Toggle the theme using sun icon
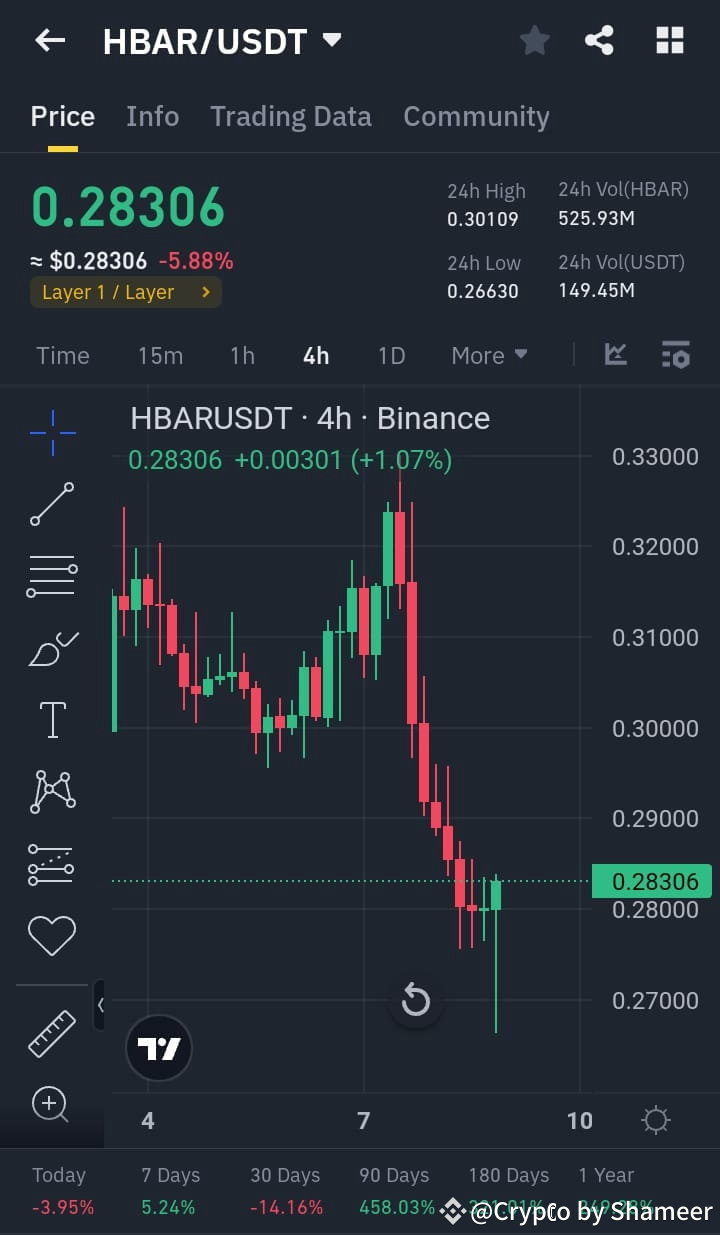This screenshot has height=1235, width=720. pos(657,1122)
